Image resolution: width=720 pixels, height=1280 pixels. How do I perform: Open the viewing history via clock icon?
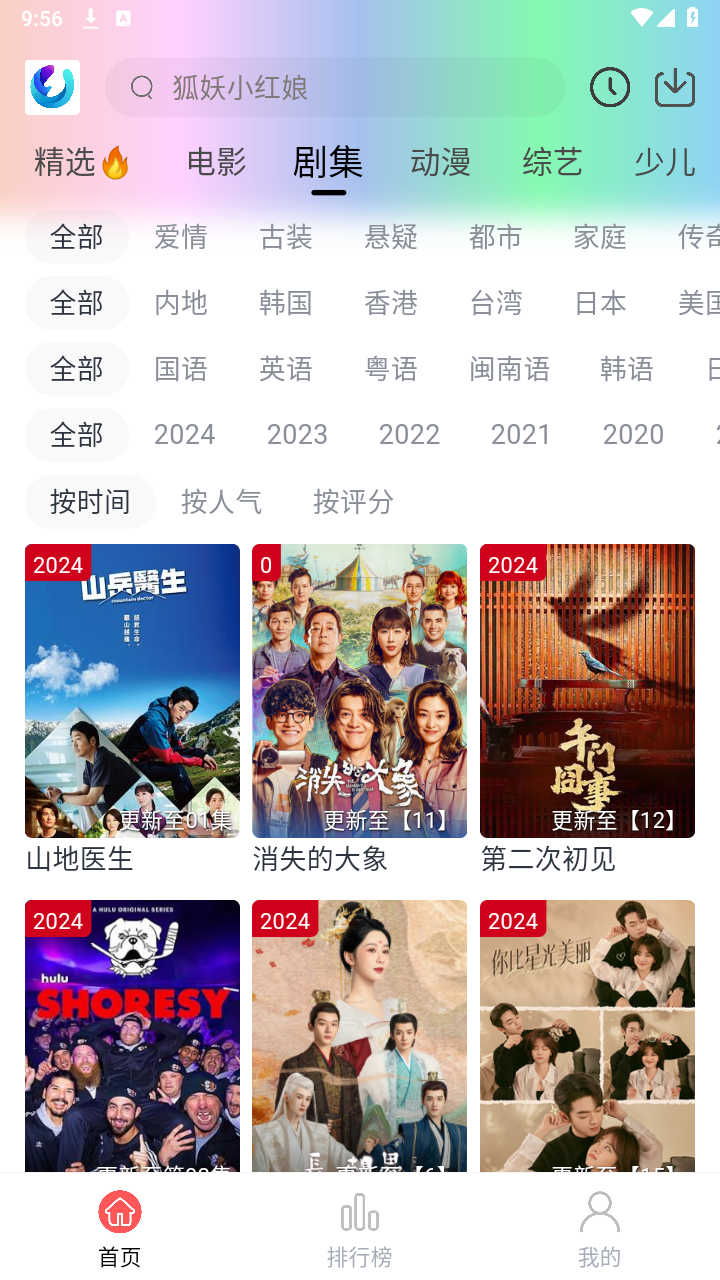610,87
